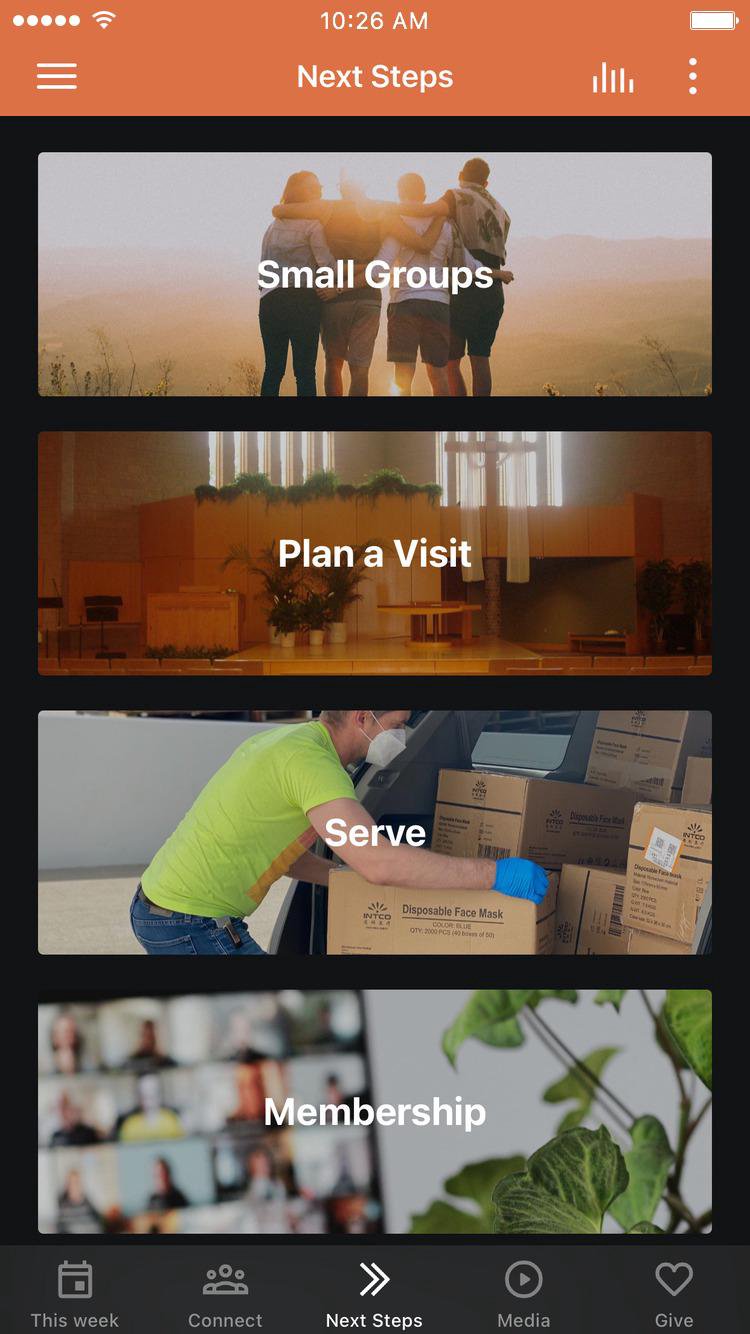Open the Serve card
The image size is (750, 1334).
(375, 832)
